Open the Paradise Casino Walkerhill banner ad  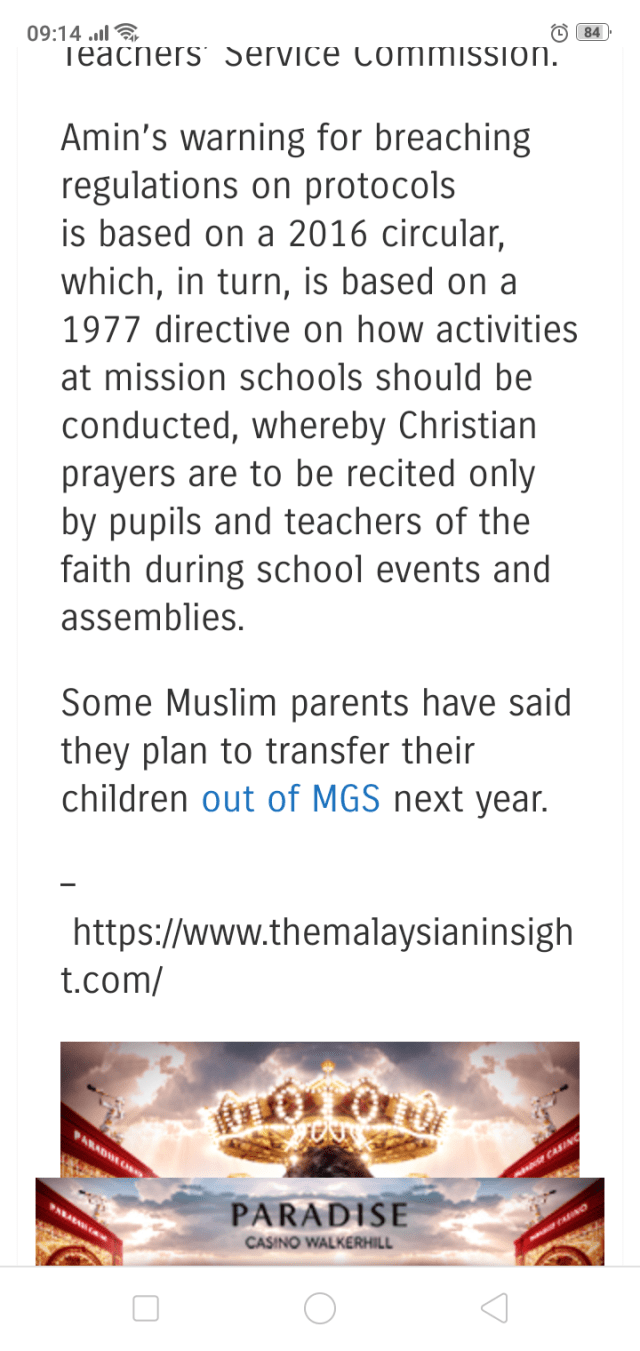[320, 1222]
